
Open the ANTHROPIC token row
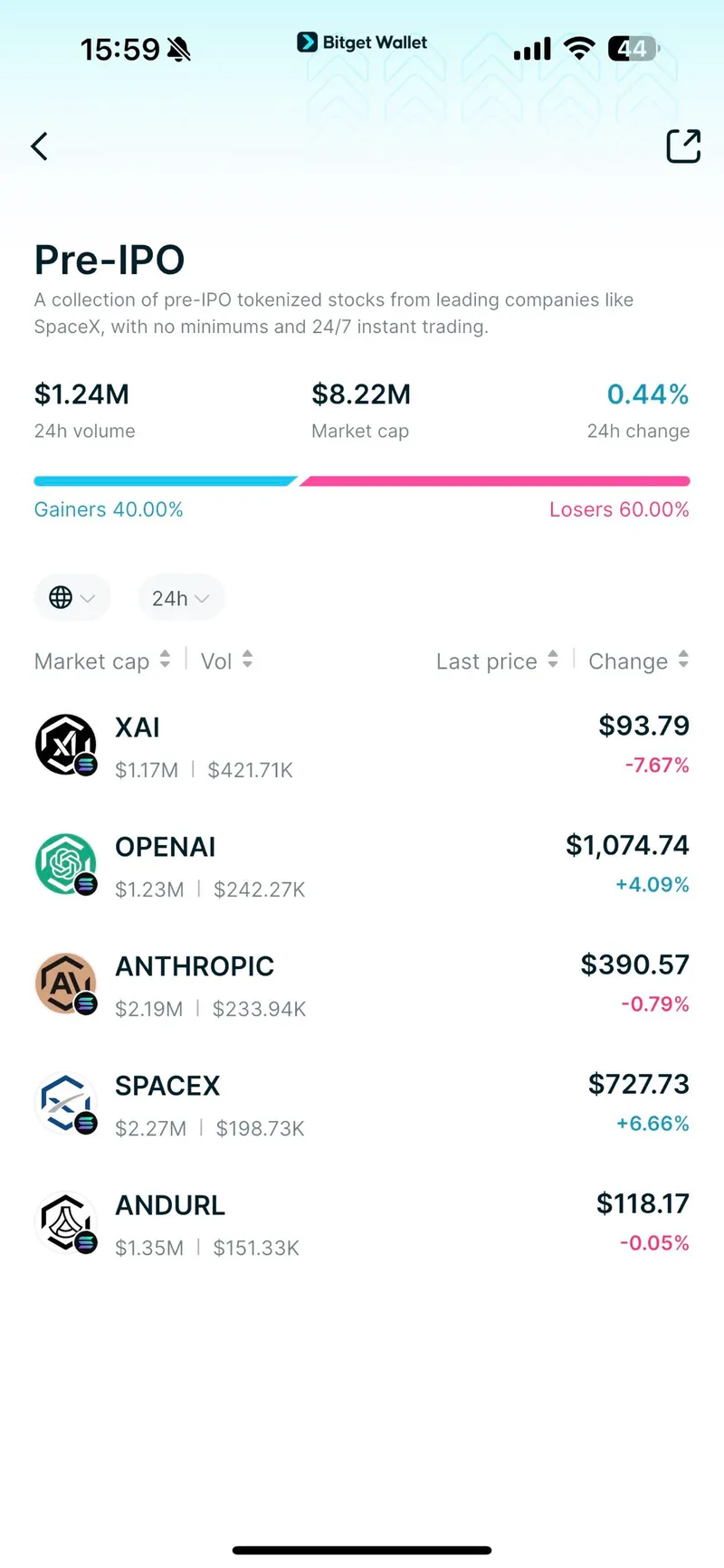[362, 984]
